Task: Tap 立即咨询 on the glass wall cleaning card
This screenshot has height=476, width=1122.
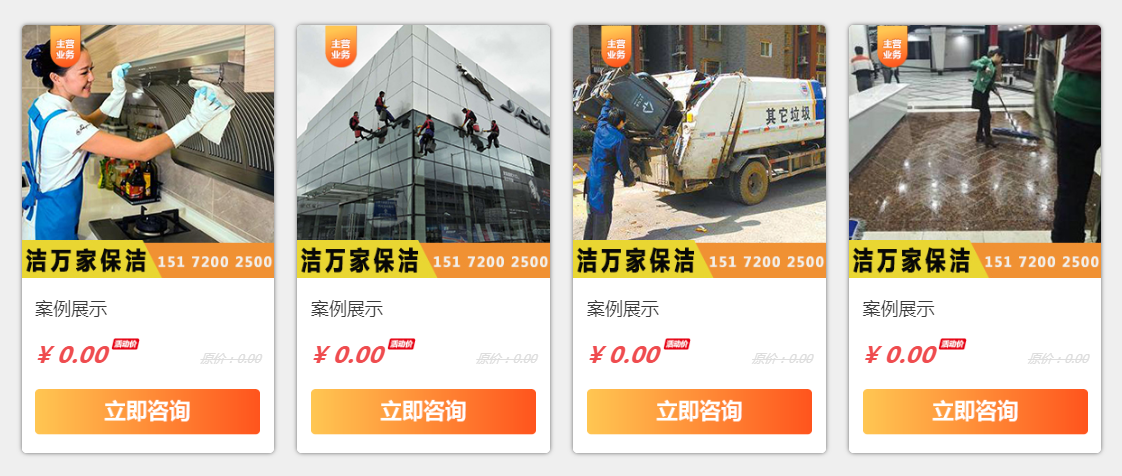Action: click(x=423, y=411)
